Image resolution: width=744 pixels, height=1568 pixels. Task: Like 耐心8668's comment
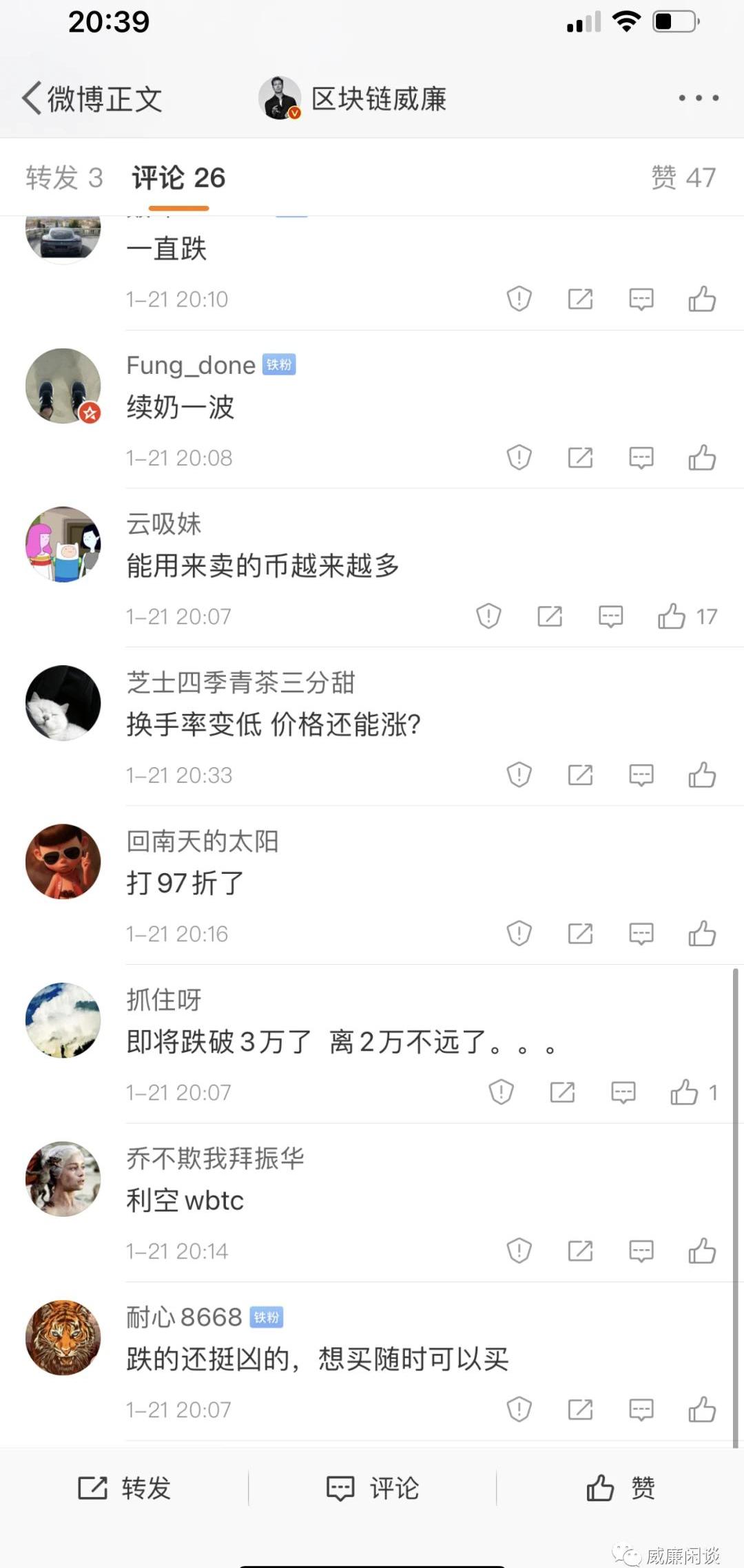click(702, 1410)
